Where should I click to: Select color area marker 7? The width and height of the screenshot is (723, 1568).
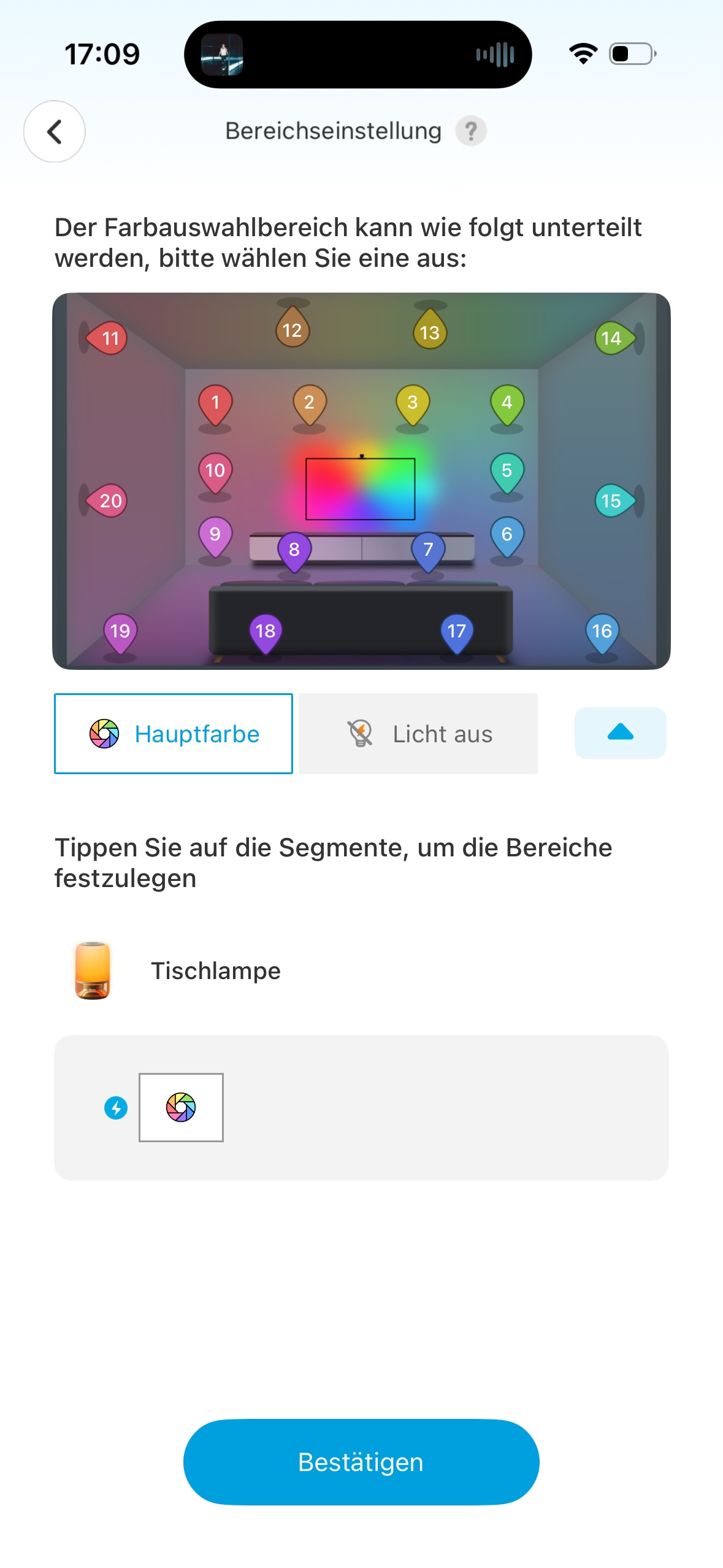(x=428, y=549)
